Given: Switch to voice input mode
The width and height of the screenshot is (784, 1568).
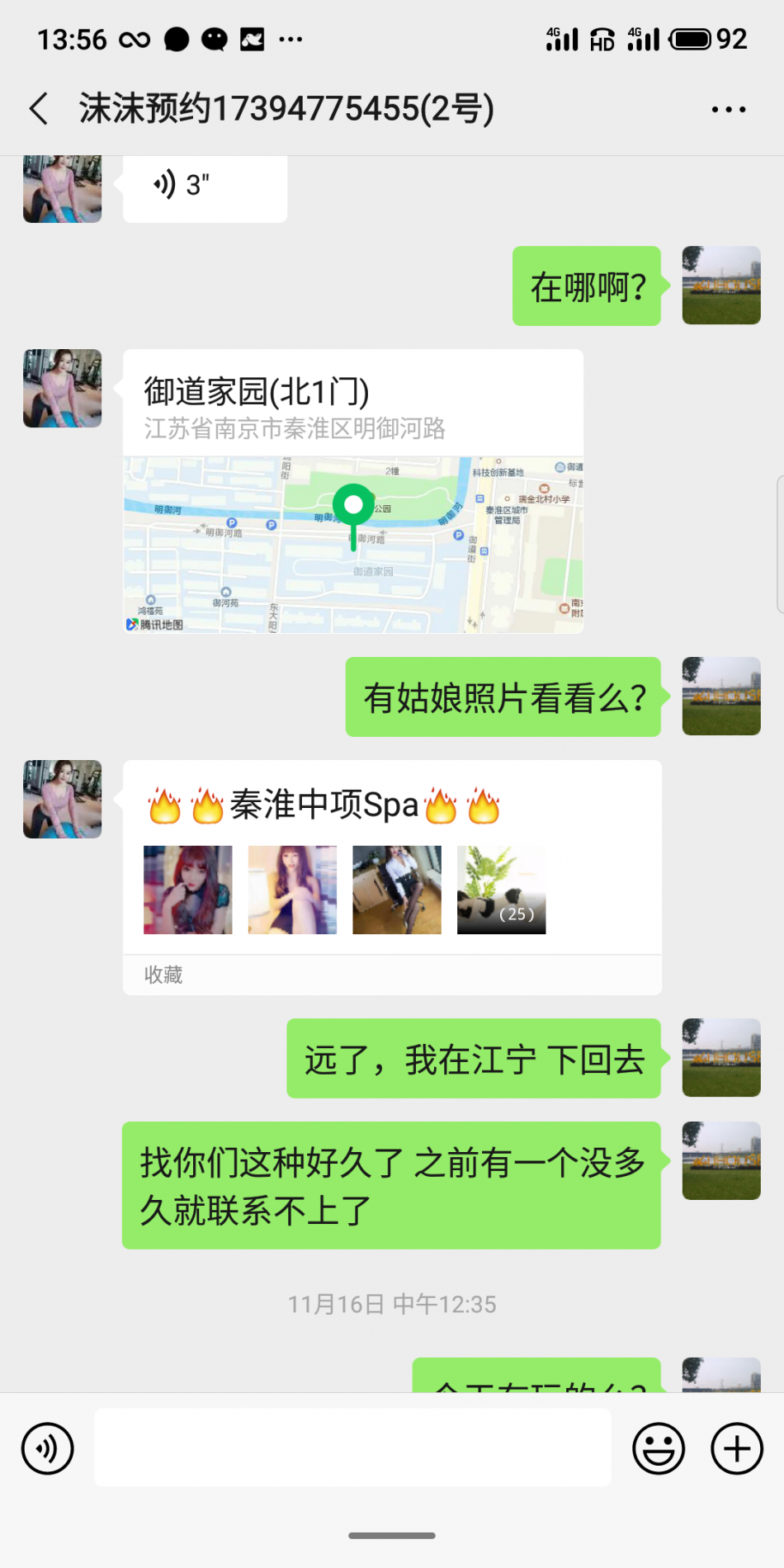Looking at the screenshot, I should click(x=48, y=1448).
